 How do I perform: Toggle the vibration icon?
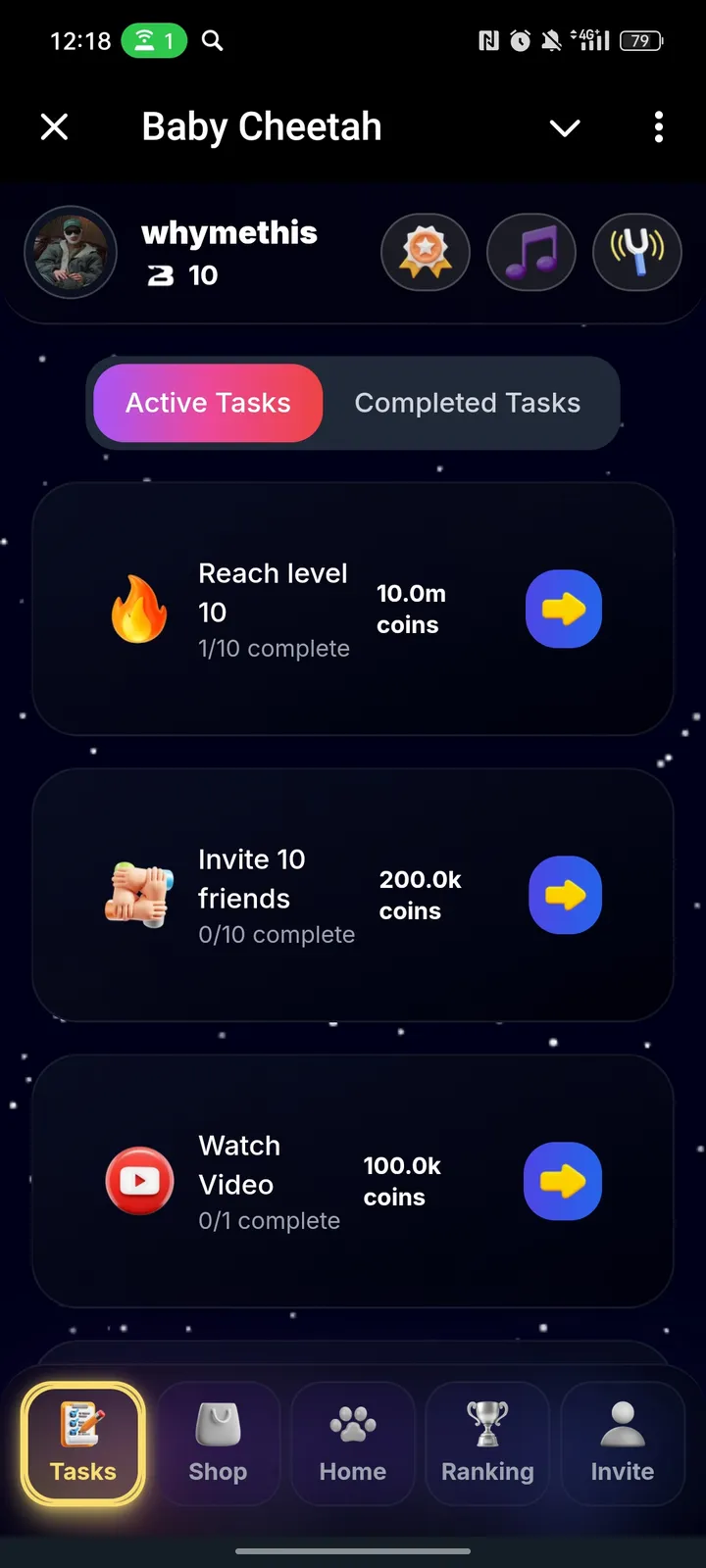[x=637, y=253]
